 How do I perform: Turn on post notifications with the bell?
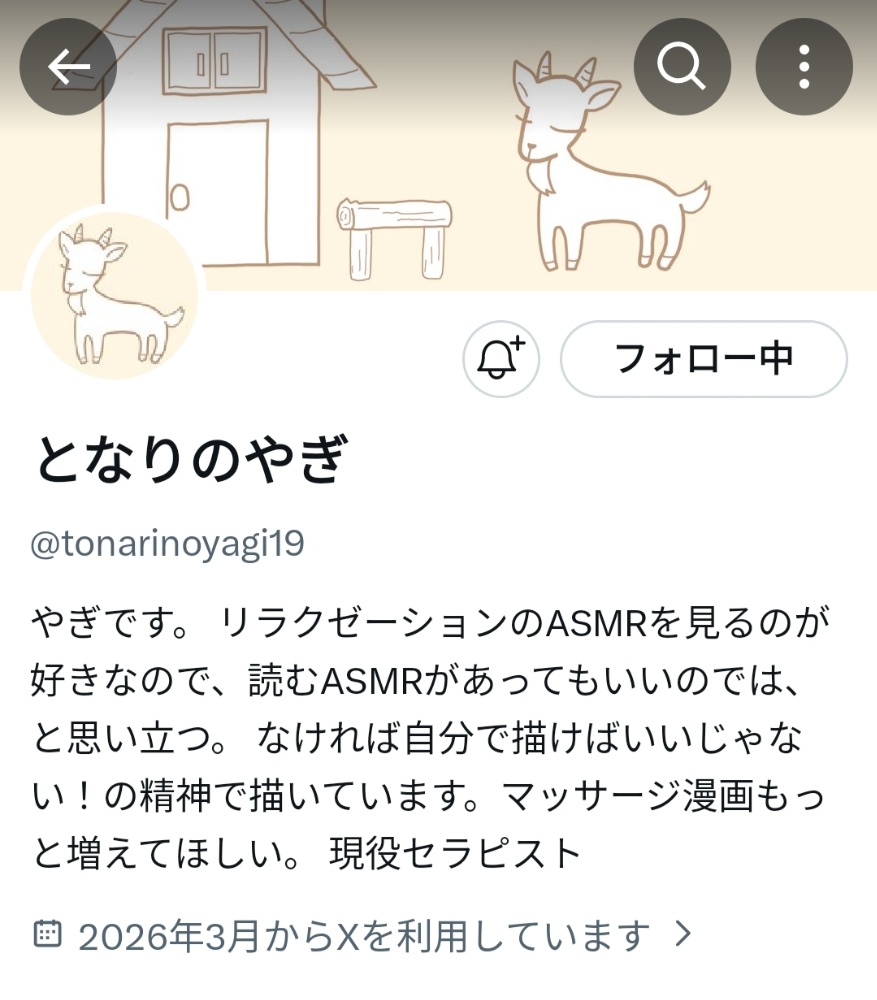501,359
